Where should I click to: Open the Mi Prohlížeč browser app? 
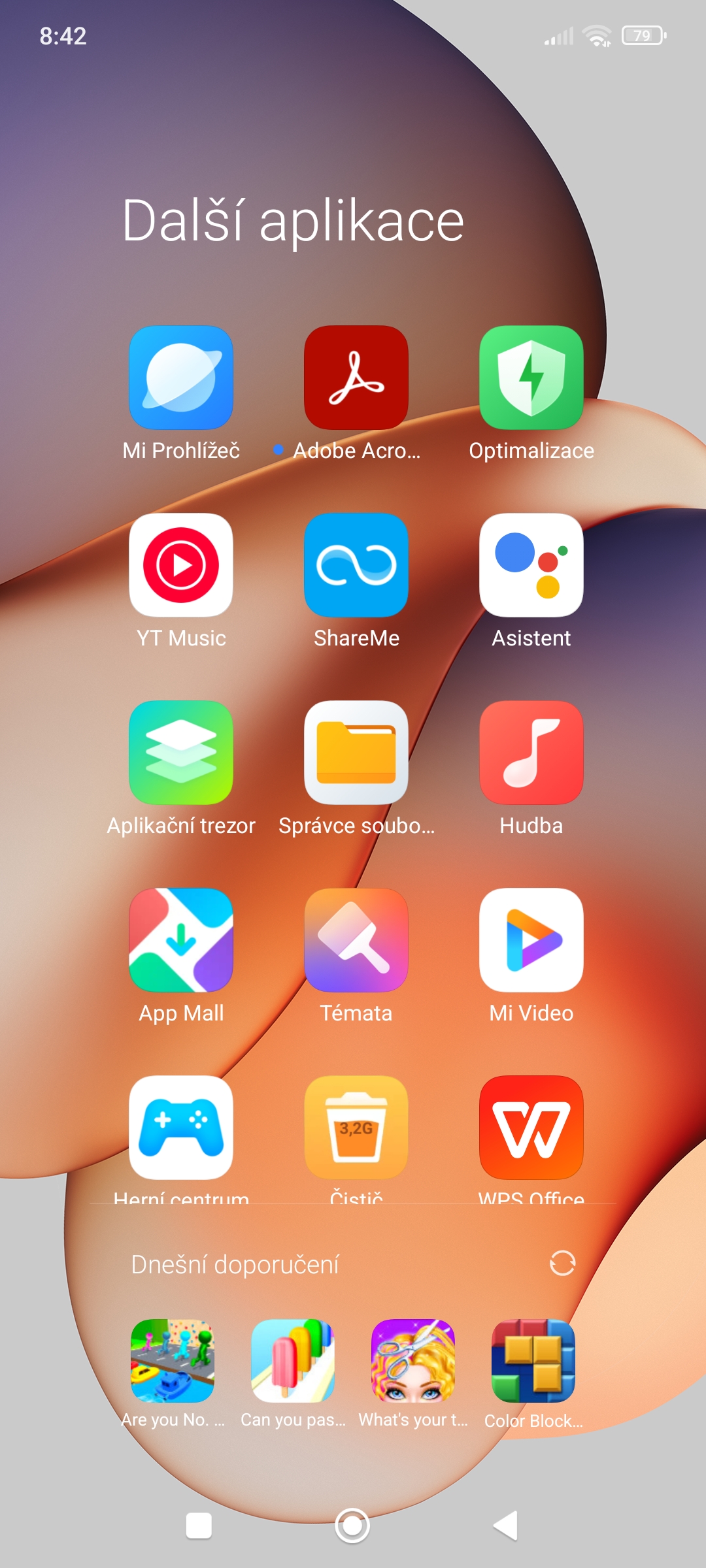click(181, 378)
